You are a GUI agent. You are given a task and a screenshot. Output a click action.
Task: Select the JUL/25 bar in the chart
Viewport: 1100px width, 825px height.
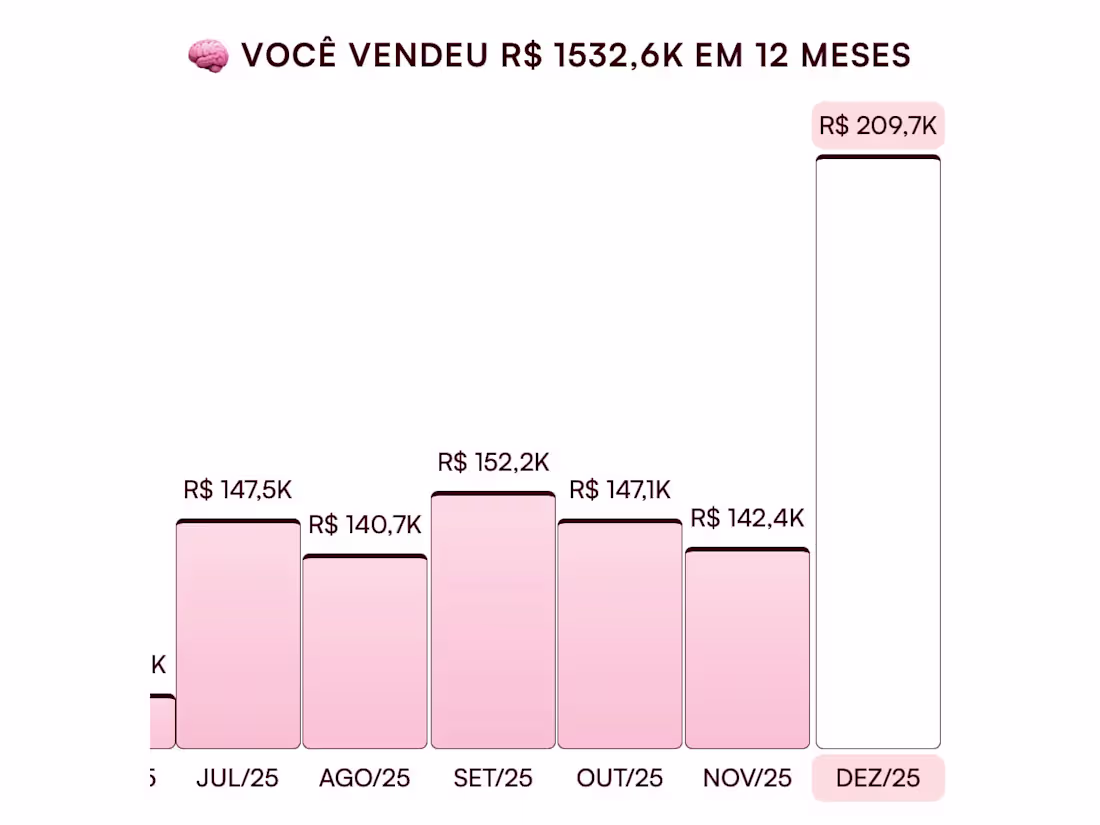click(x=238, y=635)
